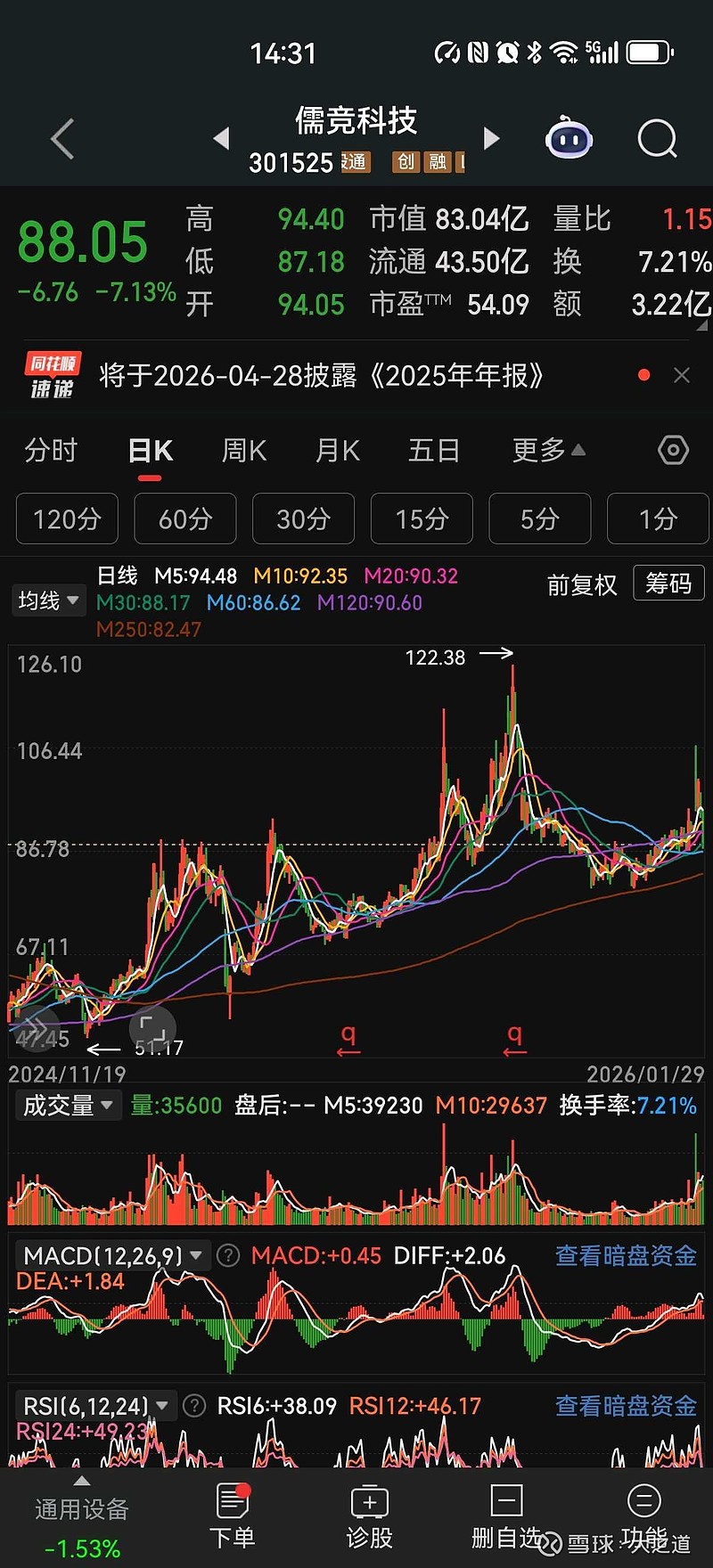The image size is (713, 1568).
Task: Open the stock search magnifier icon
Action: [657, 138]
